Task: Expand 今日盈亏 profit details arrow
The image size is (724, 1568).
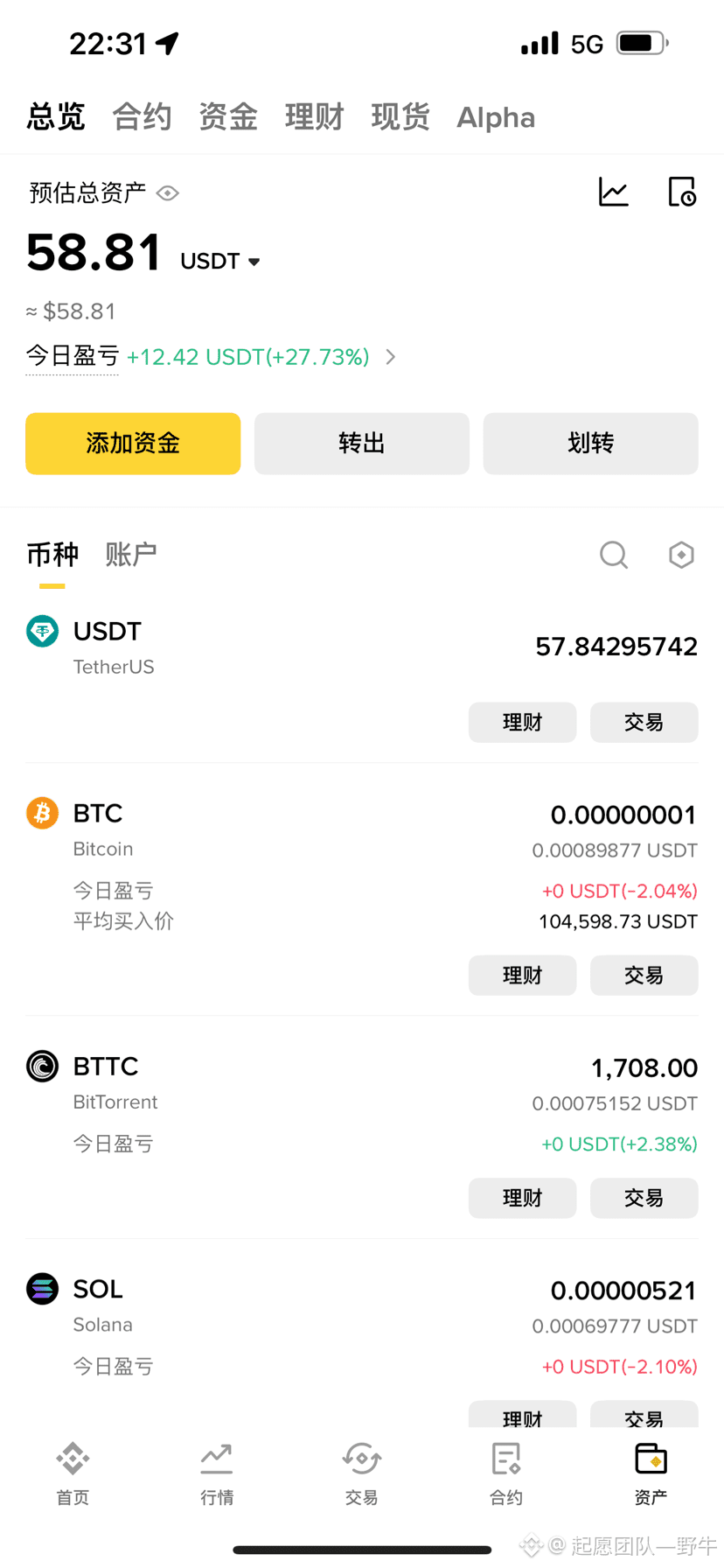Action: point(390,357)
